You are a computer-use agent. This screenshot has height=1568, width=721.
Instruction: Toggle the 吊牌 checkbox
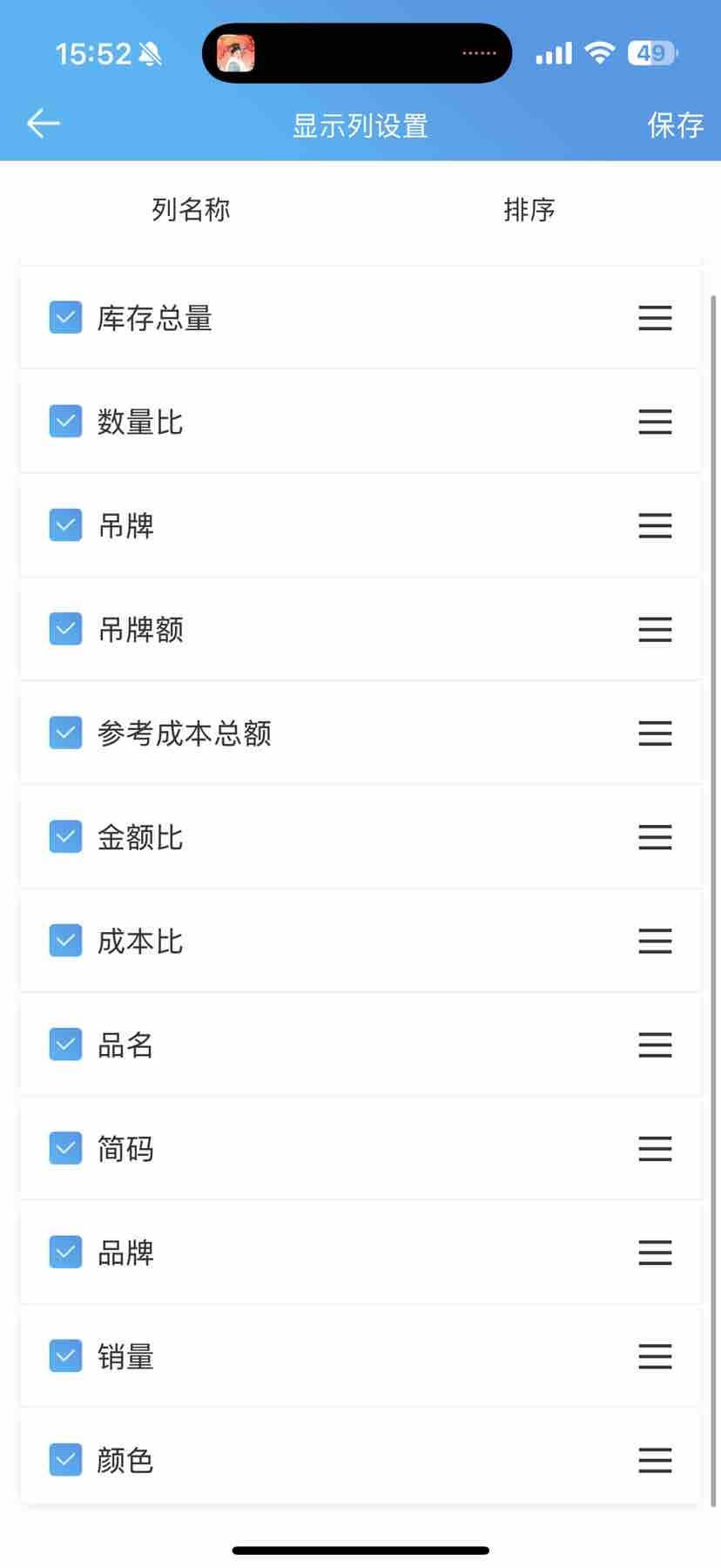pos(65,525)
